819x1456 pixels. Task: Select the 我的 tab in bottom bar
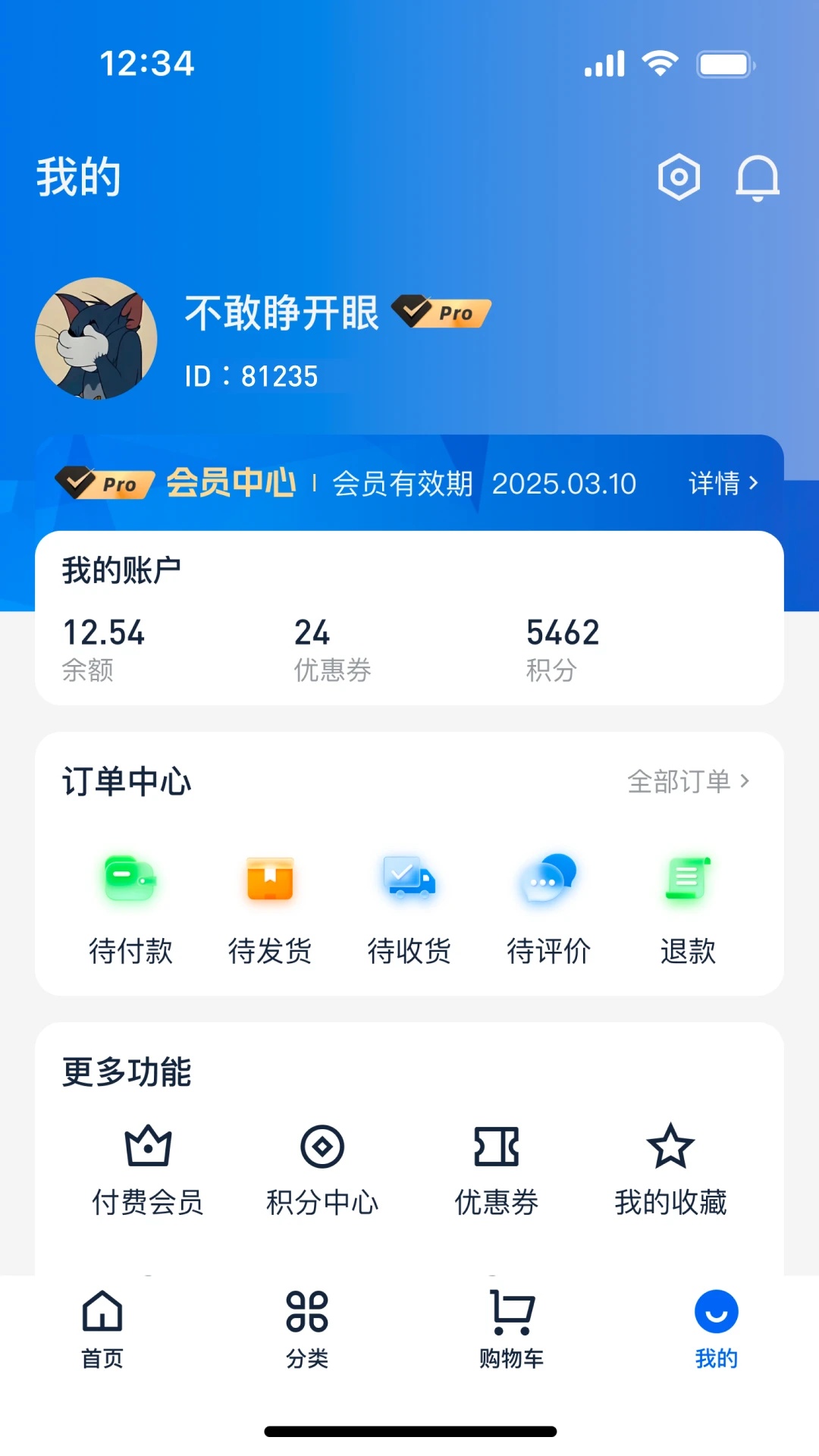point(716,1329)
